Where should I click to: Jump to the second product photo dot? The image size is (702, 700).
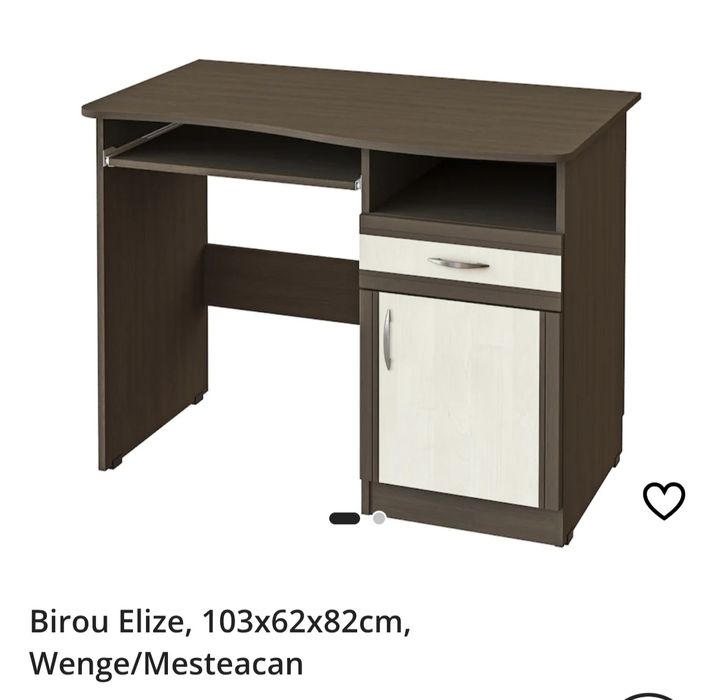(379, 518)
